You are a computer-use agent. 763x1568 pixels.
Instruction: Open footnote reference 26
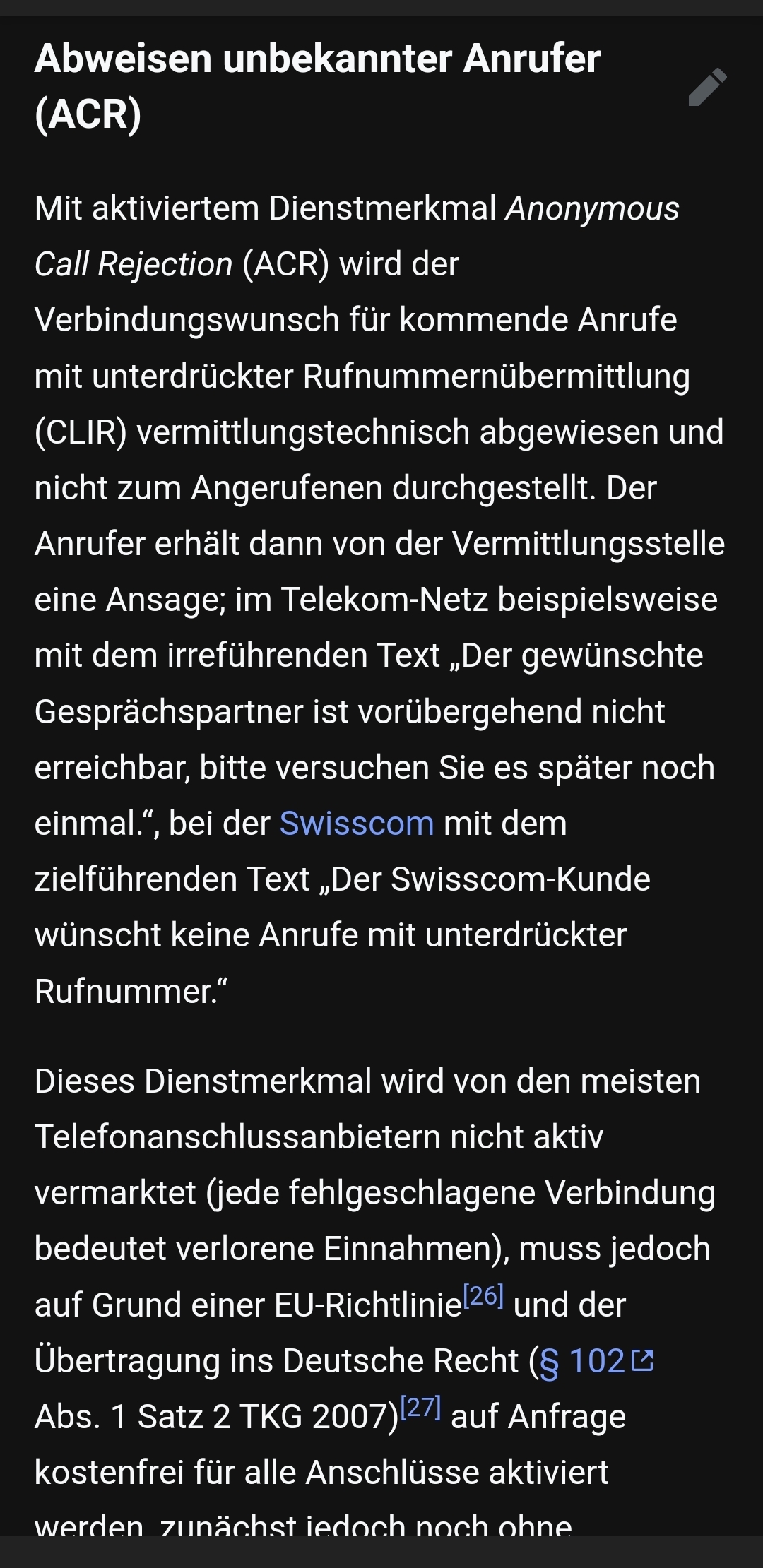483,1295
